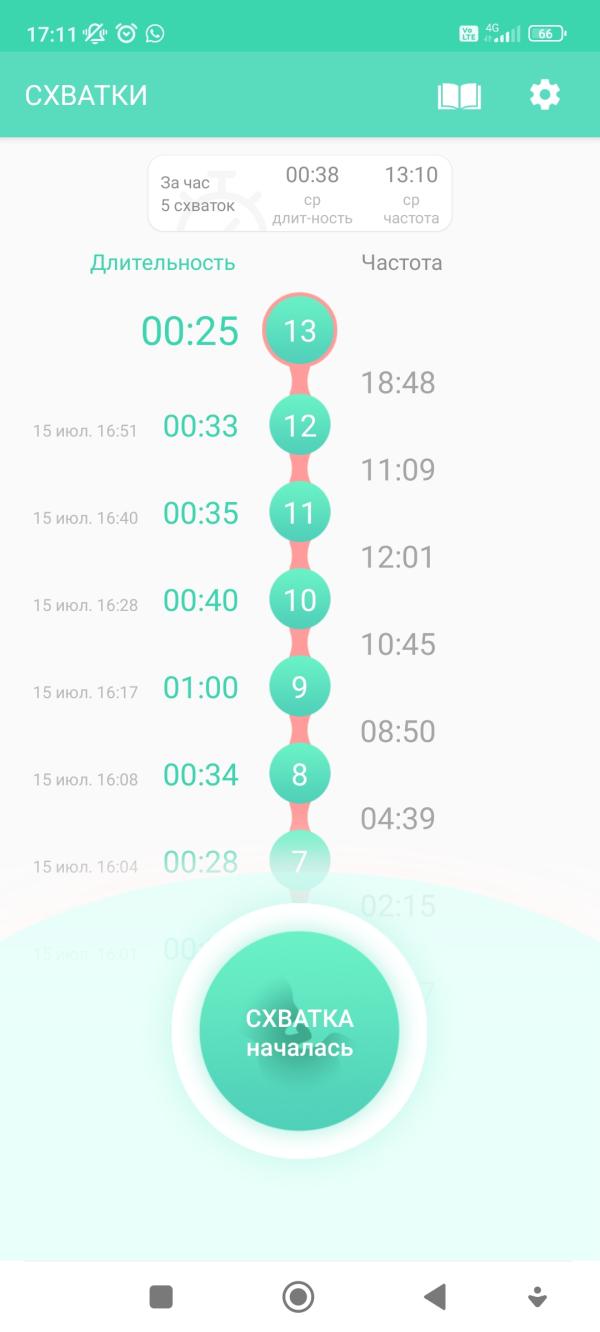Select contraction number 9
This screenshot has height=1332, width=600.
pos(300,687)
